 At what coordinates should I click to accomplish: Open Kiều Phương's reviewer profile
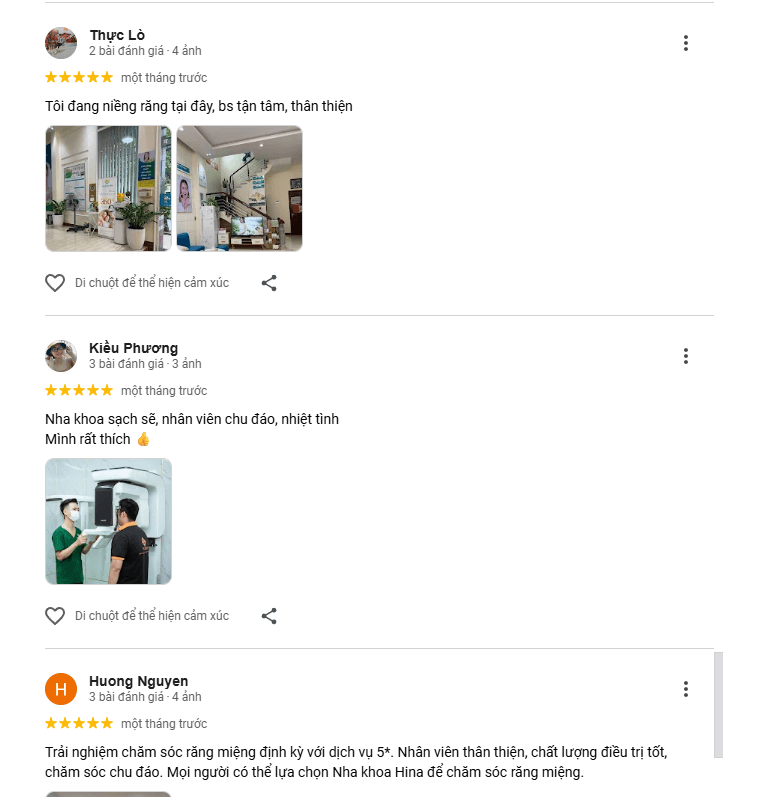133,348
